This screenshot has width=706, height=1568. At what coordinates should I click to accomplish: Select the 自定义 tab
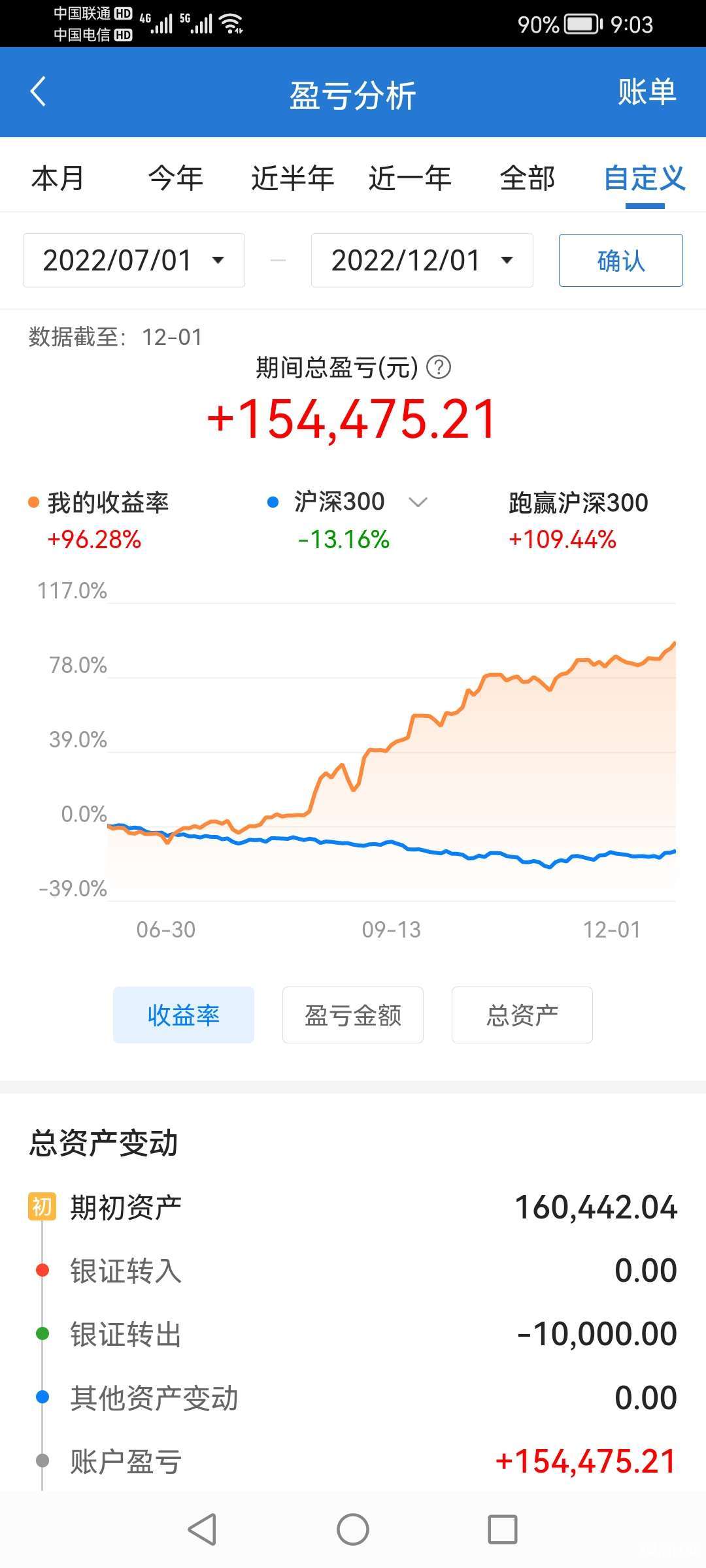coord(645,178)
